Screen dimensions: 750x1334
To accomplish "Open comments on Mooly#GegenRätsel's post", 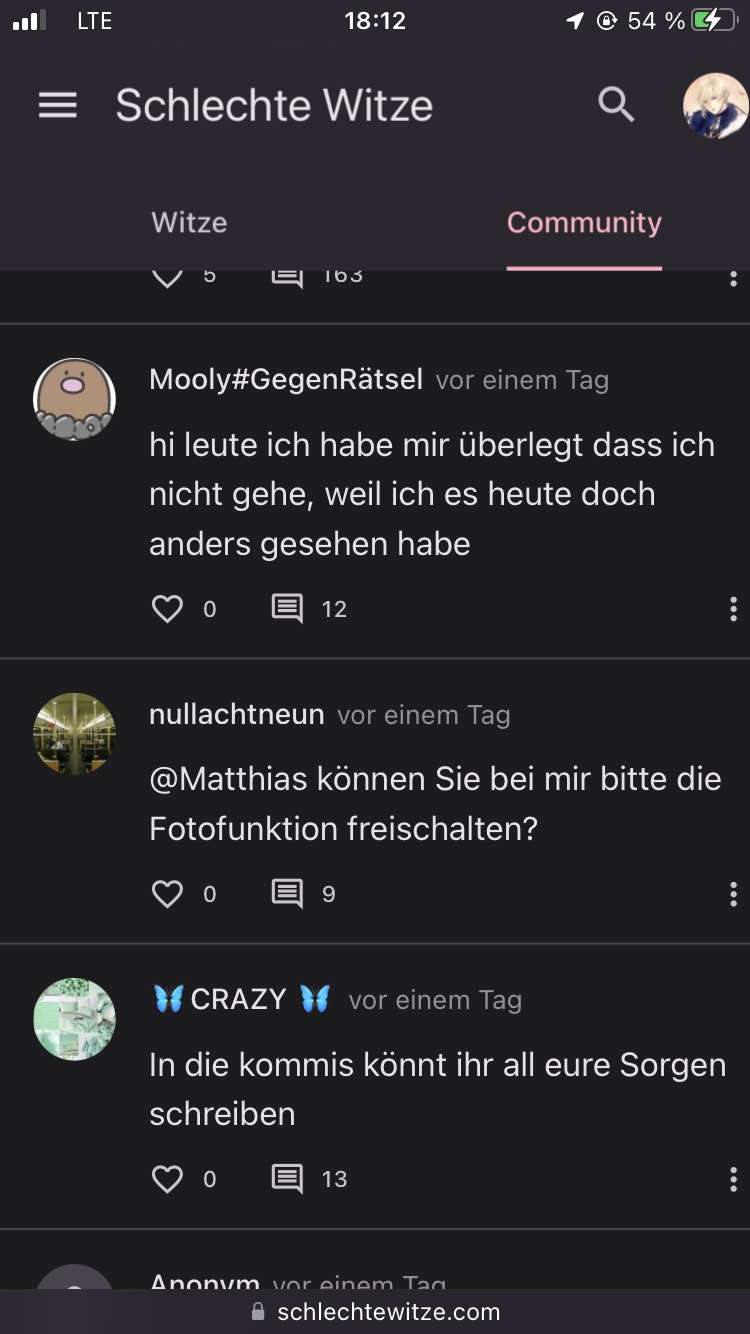I will 288,609.
